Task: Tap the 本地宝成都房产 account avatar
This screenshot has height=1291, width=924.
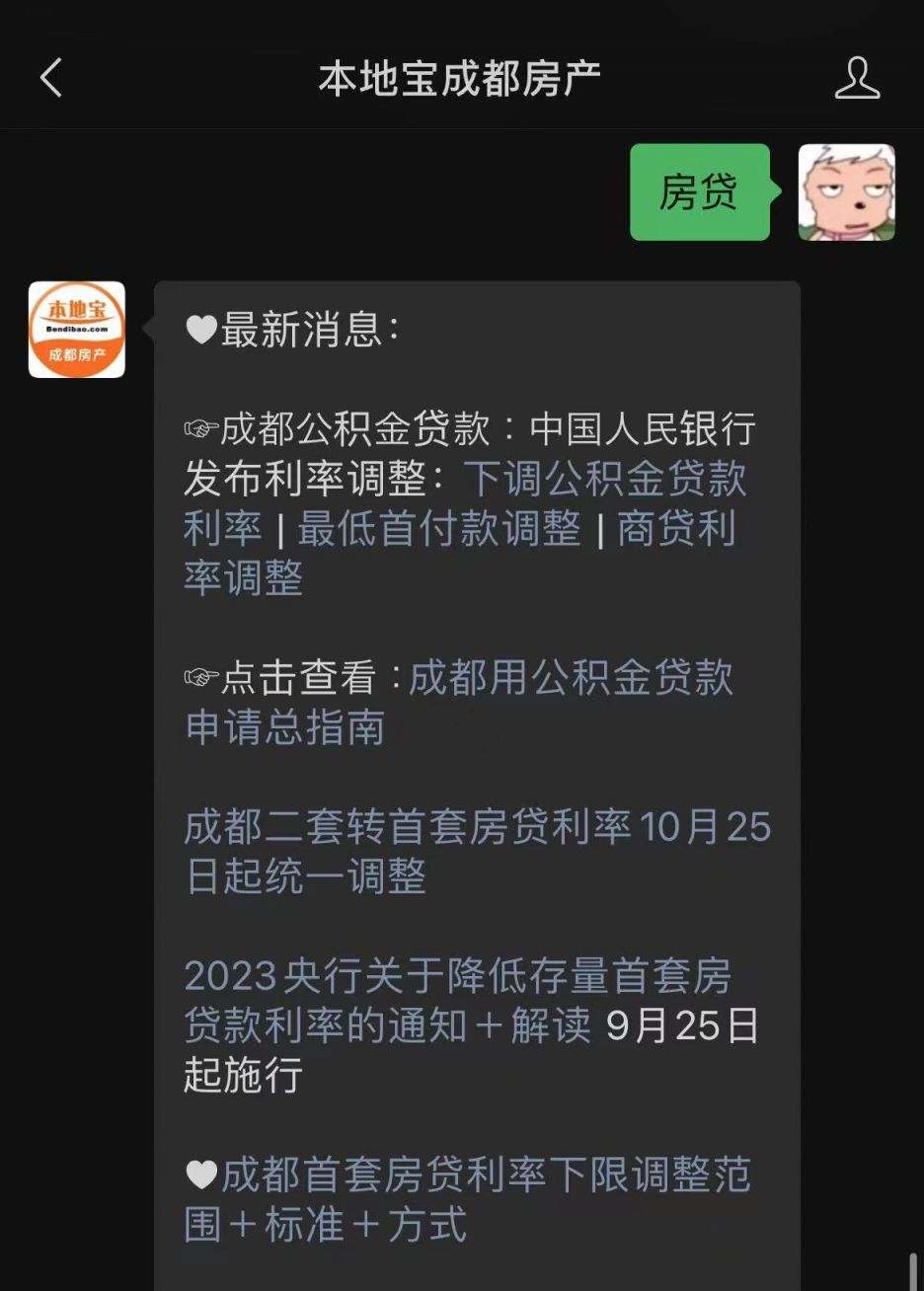Action: 76,330
